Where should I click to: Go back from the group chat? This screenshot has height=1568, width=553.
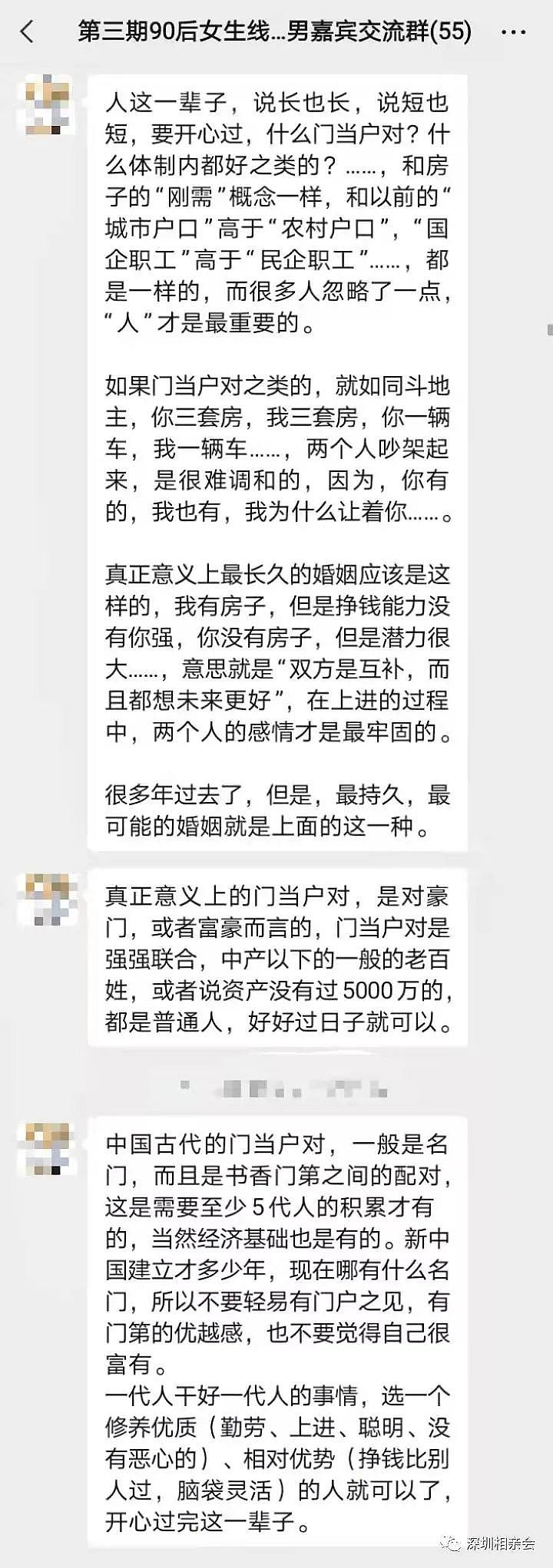[x=27, y=31]
